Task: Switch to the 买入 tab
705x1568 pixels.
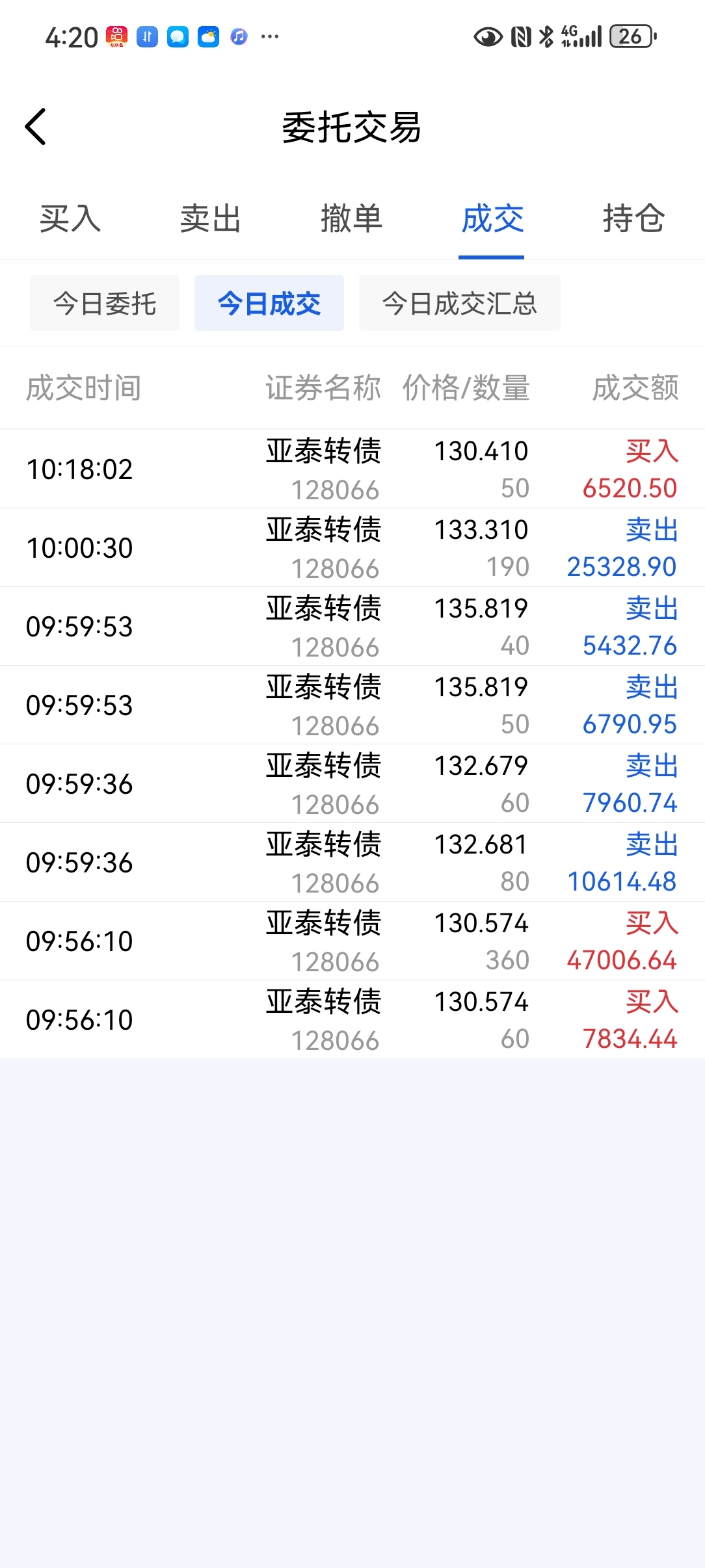Action: pos(70,218)
